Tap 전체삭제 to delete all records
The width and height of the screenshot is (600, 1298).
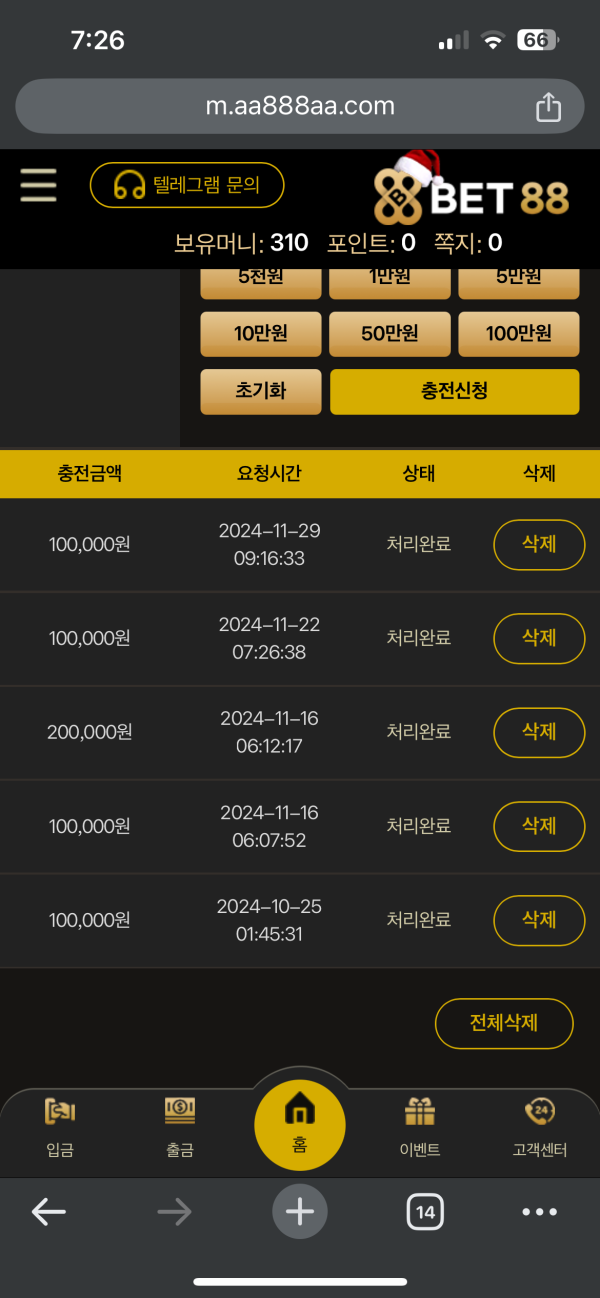504,1023
